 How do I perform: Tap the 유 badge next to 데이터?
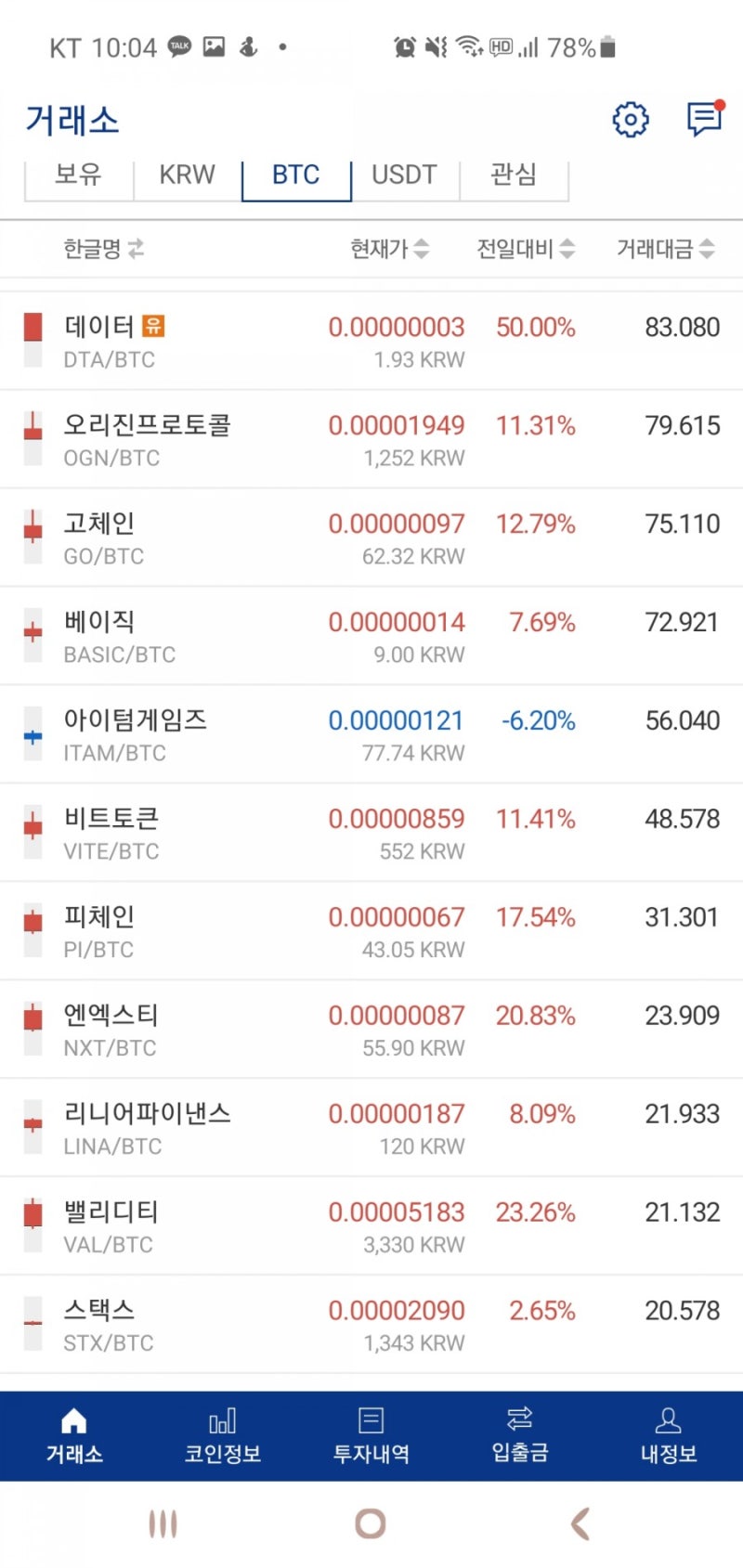[155, 327]
